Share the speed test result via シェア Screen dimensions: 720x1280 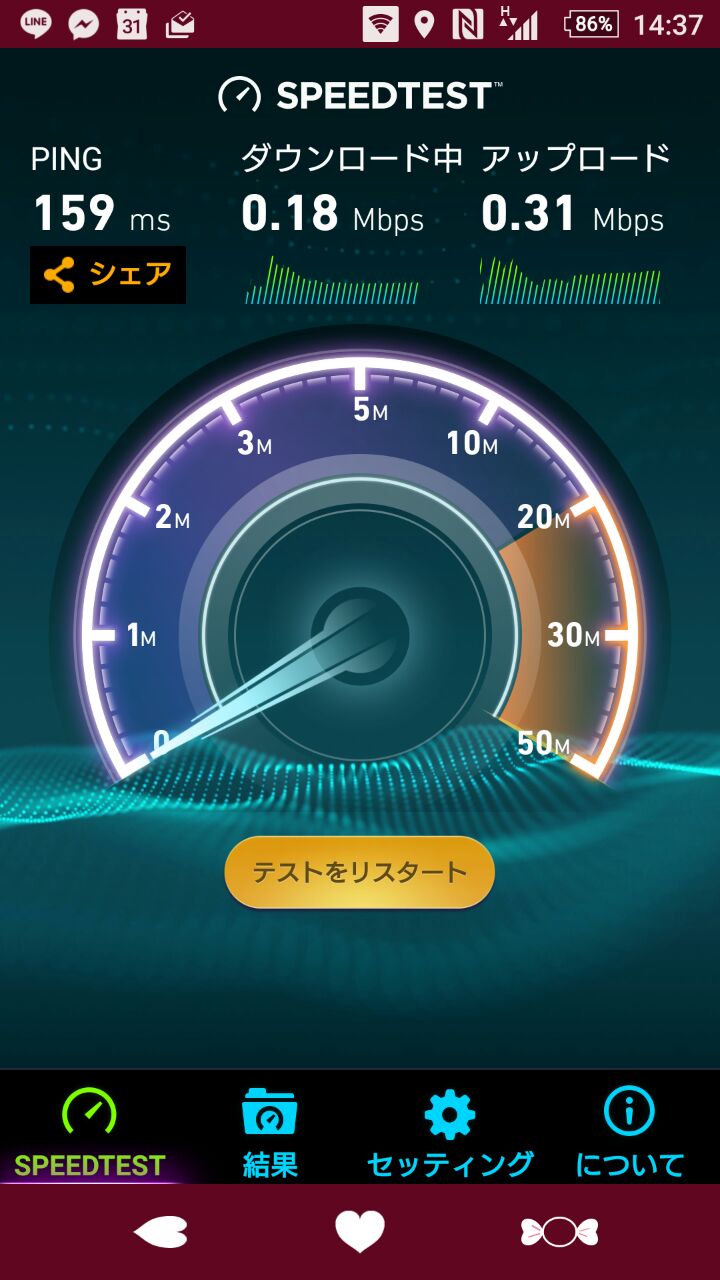pos(108,274)
